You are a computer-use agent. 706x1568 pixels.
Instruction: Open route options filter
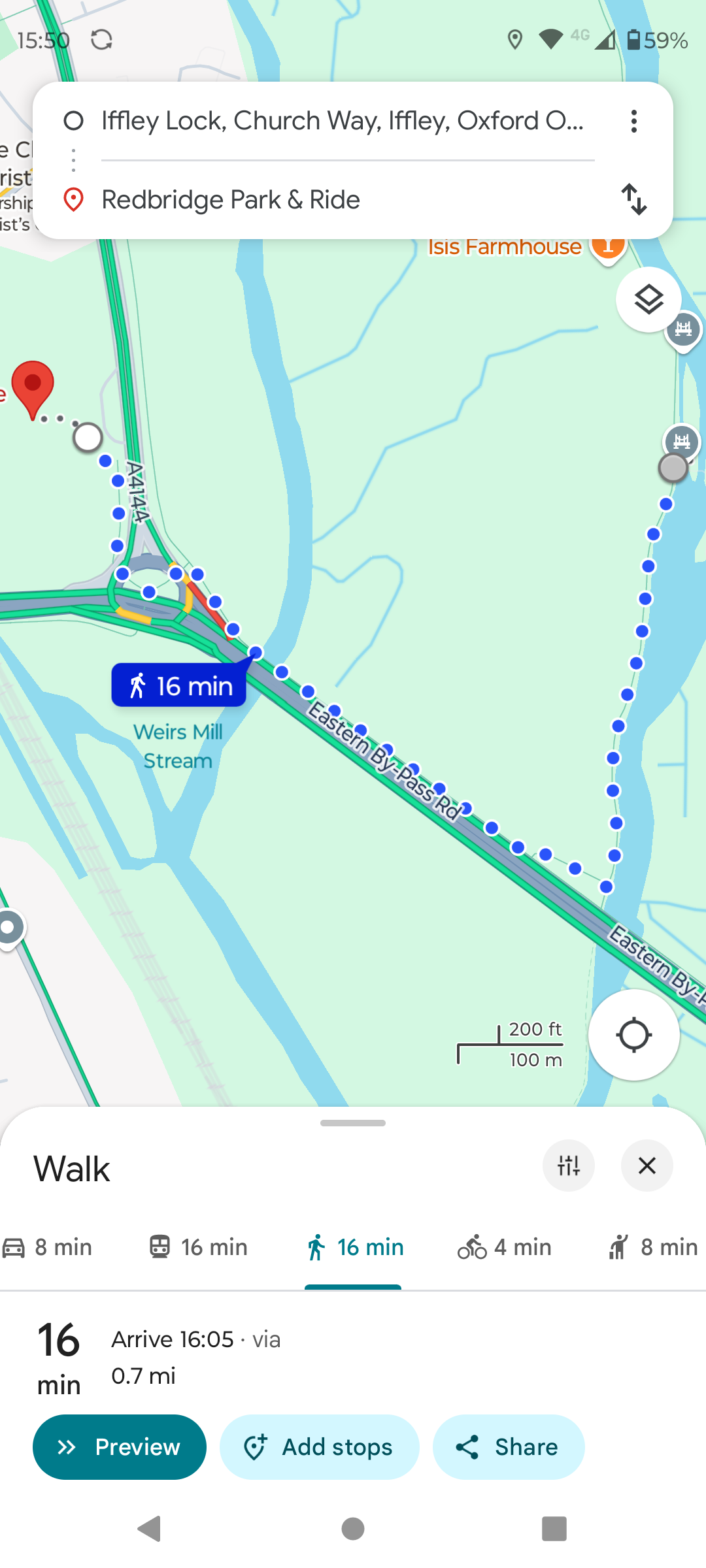pyautogui.click(x=569, y=1166)
